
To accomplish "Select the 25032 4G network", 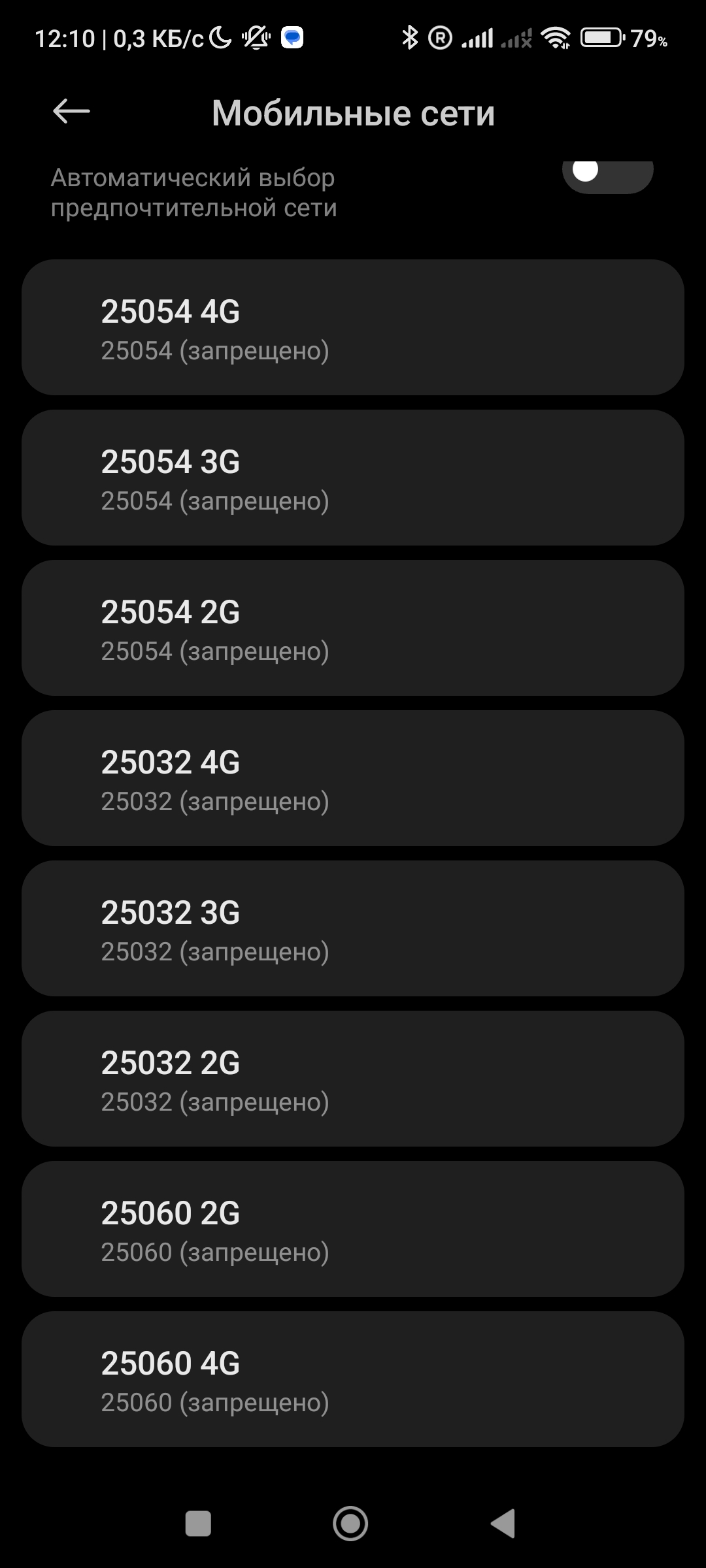I will 353,778.
